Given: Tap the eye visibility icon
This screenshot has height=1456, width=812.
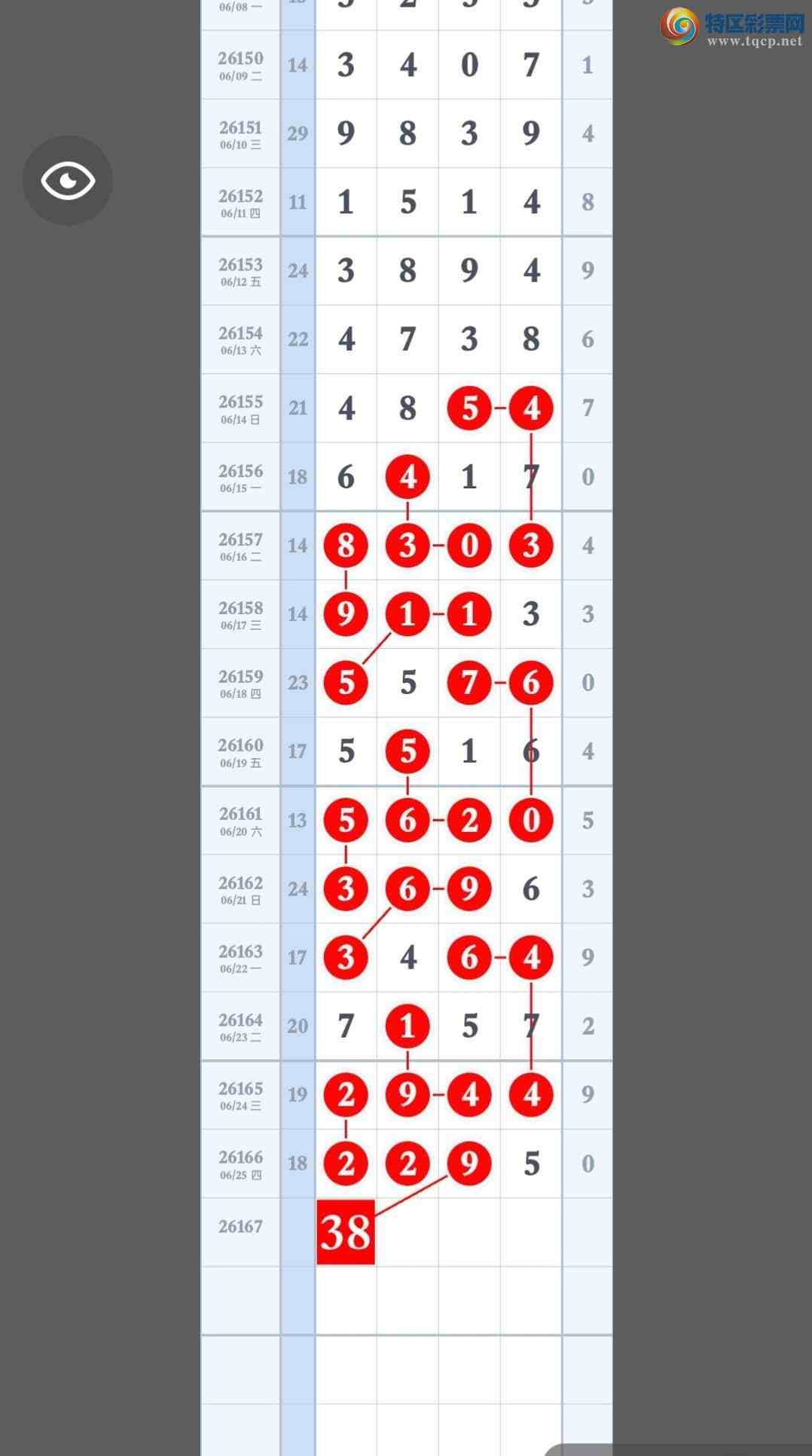Looking at the screenshot, I should click(x=68, y=181).
